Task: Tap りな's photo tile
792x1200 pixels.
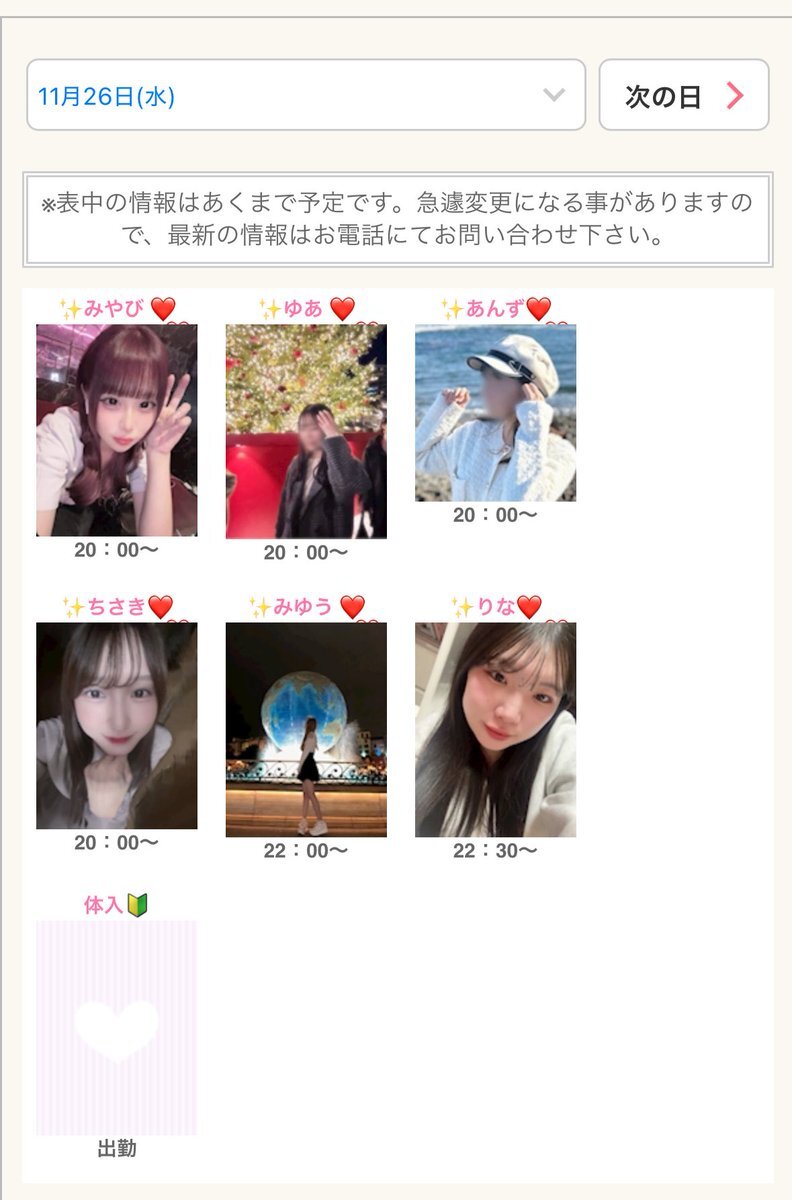Action: pyautogui.click(x=495, y=729)
